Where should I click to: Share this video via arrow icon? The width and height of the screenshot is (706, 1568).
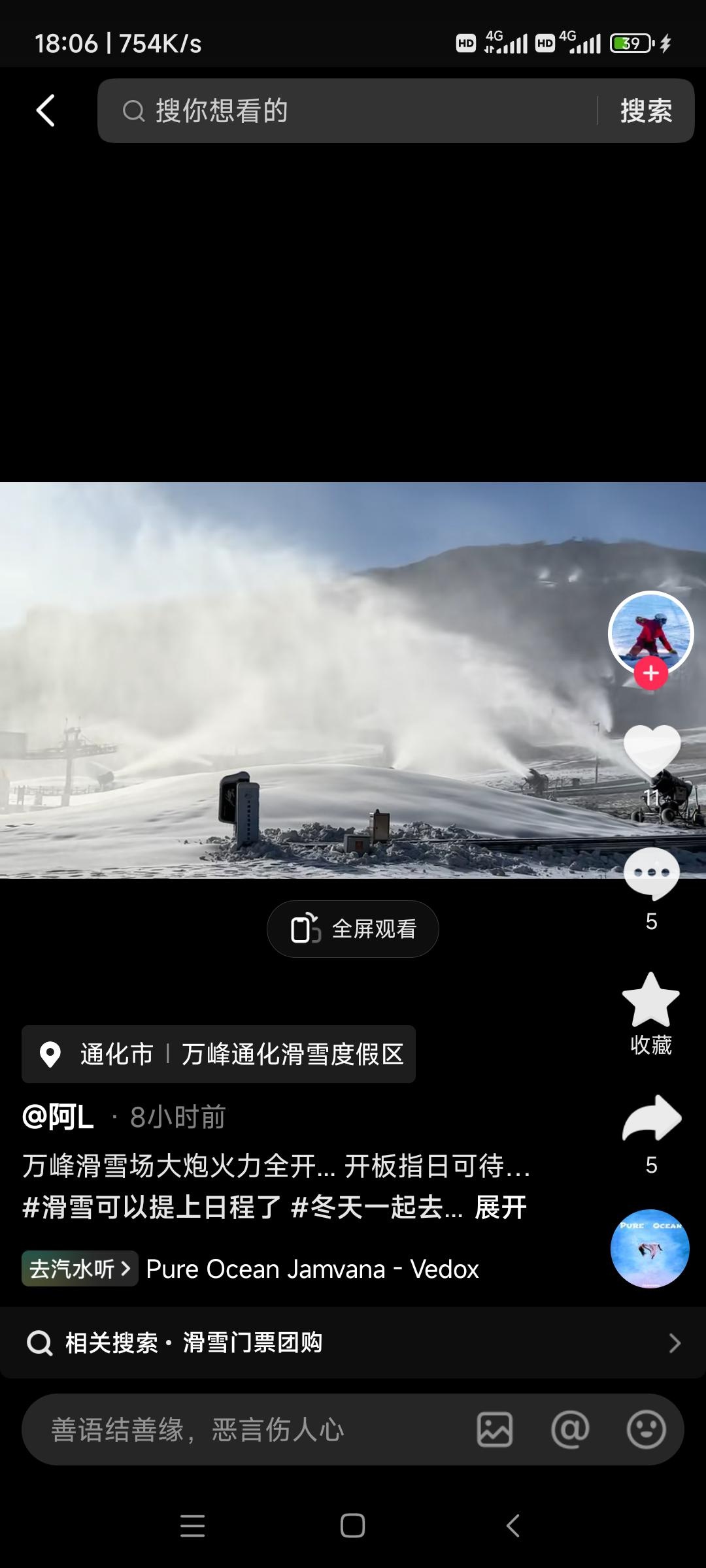652,1119
